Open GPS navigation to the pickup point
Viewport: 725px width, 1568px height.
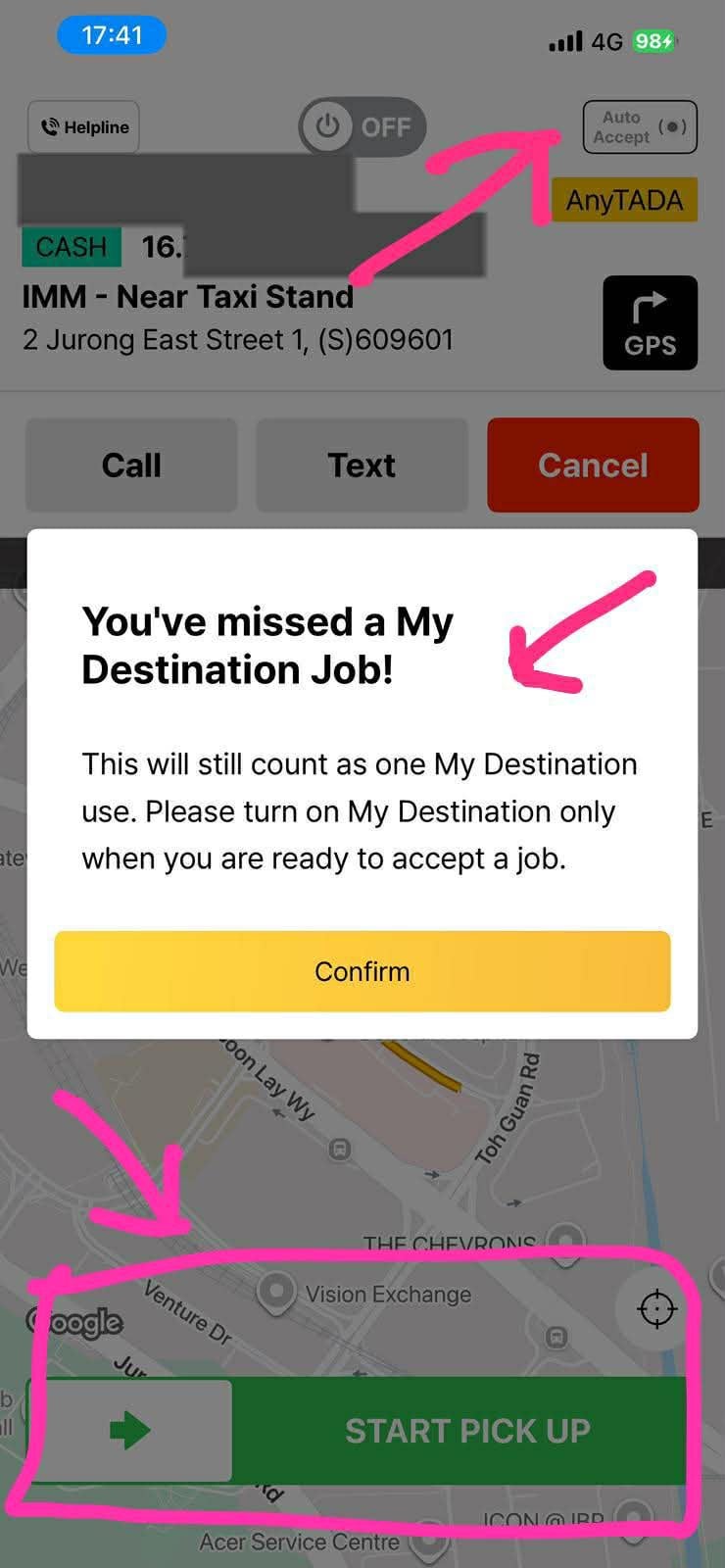pyautogui.click(x=650, y=322)
